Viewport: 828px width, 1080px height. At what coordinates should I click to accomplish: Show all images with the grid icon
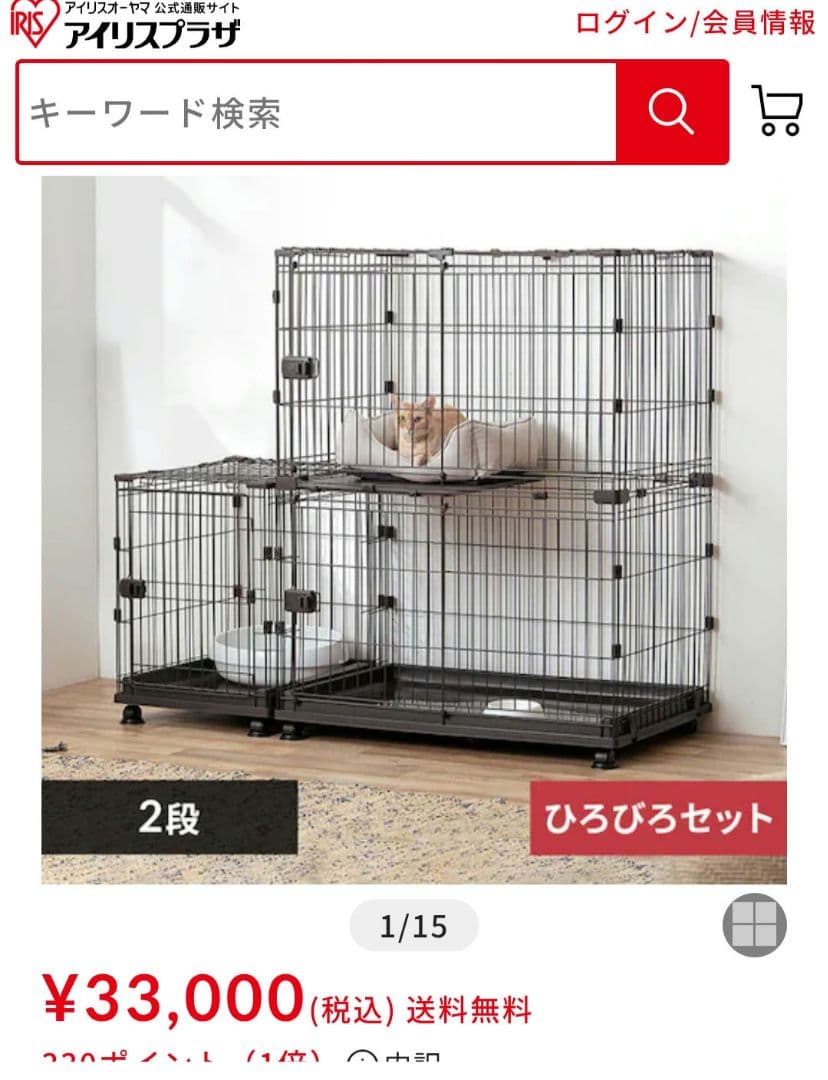pos(754,925)
